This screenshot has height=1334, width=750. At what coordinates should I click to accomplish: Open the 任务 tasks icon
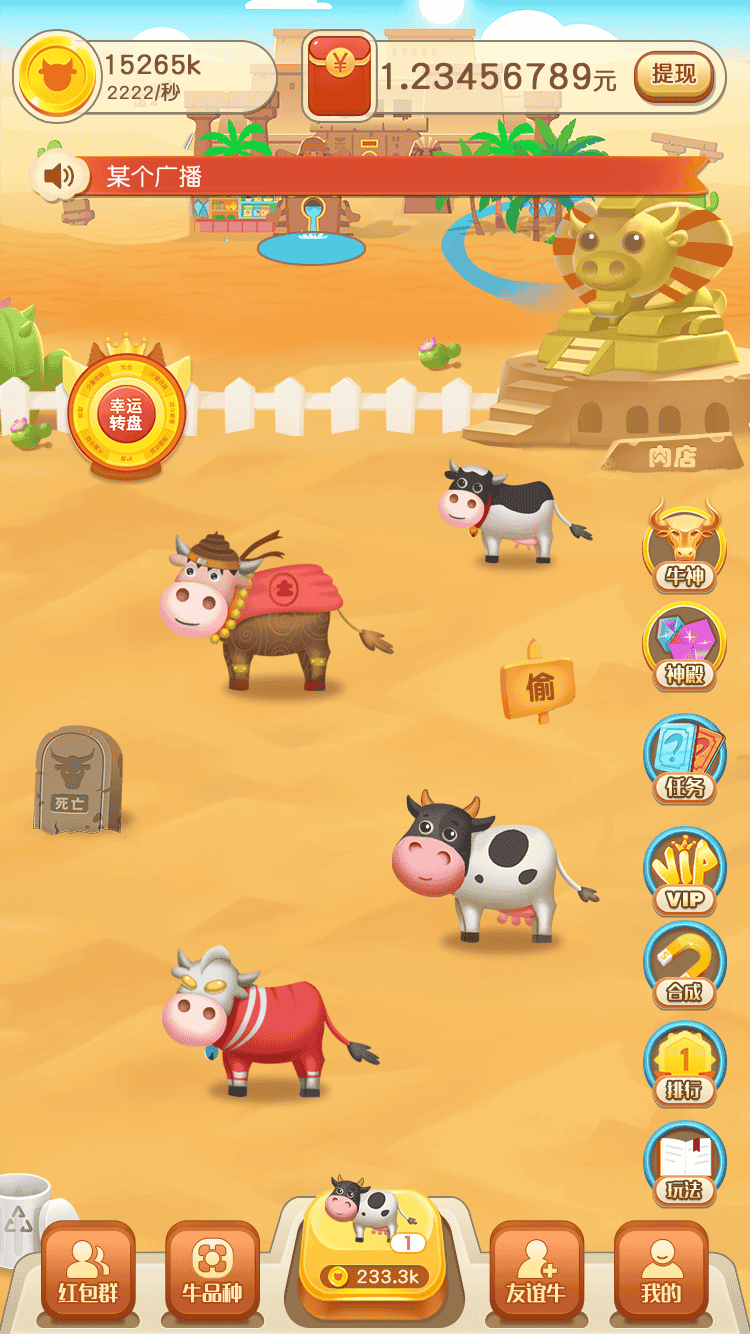(x=684, y=760)
